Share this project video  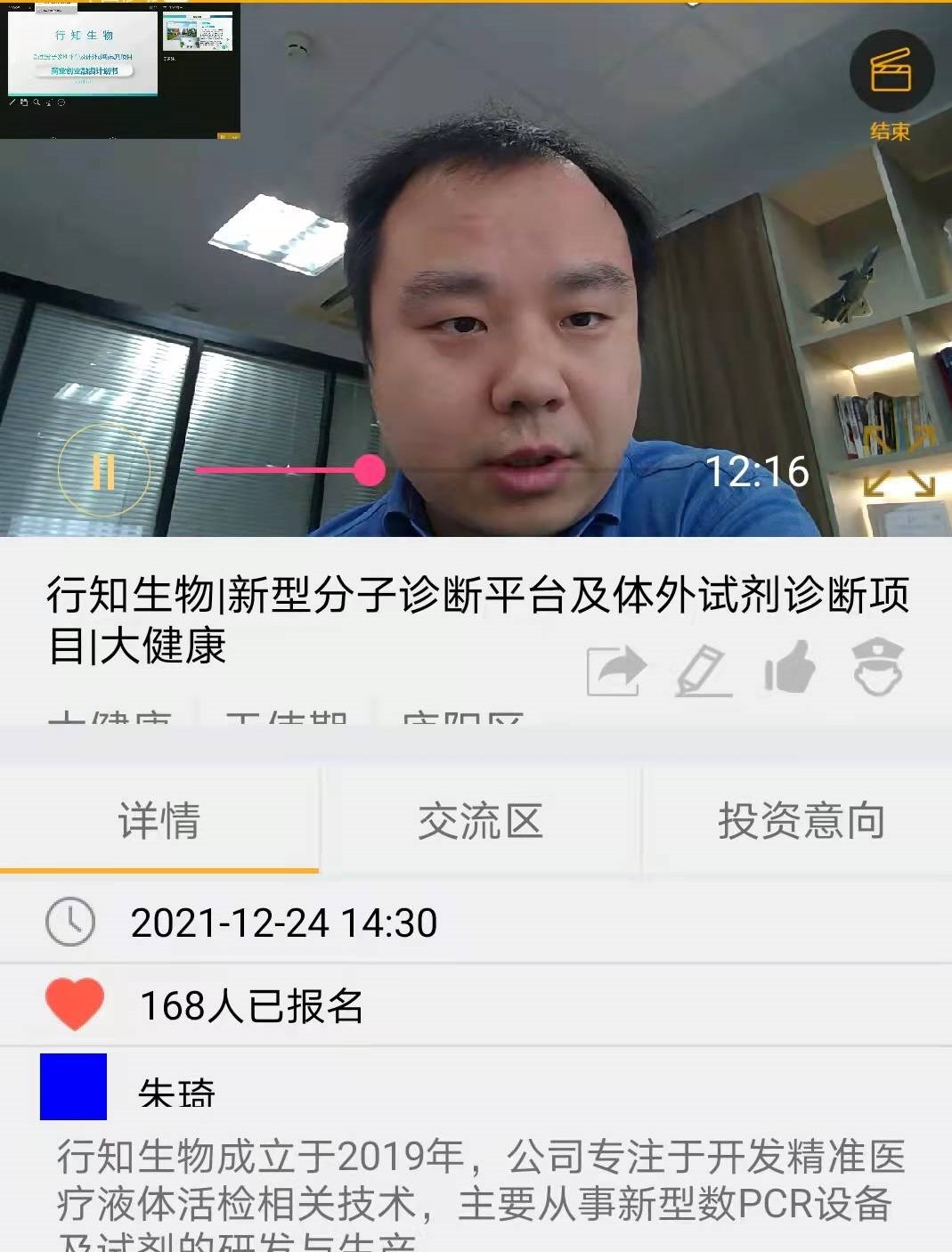pos(615,671)
